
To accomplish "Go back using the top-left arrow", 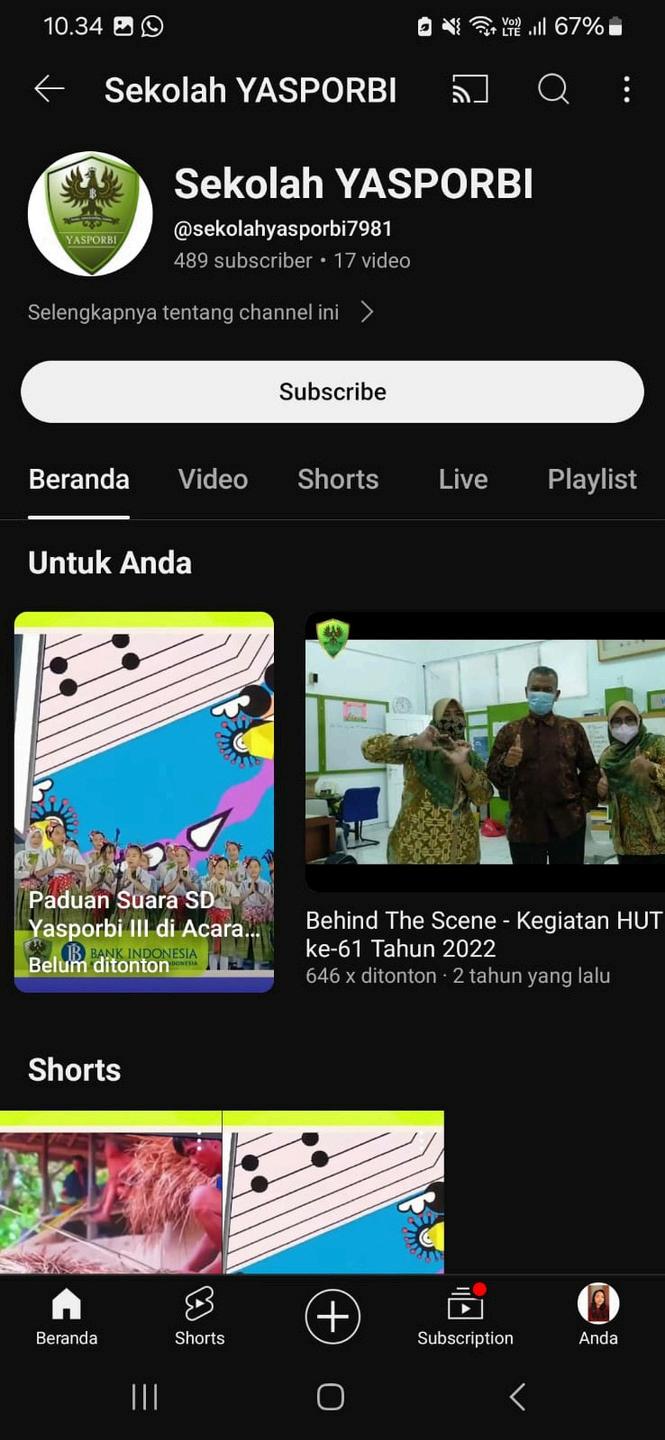I will [x=49, y=90].
